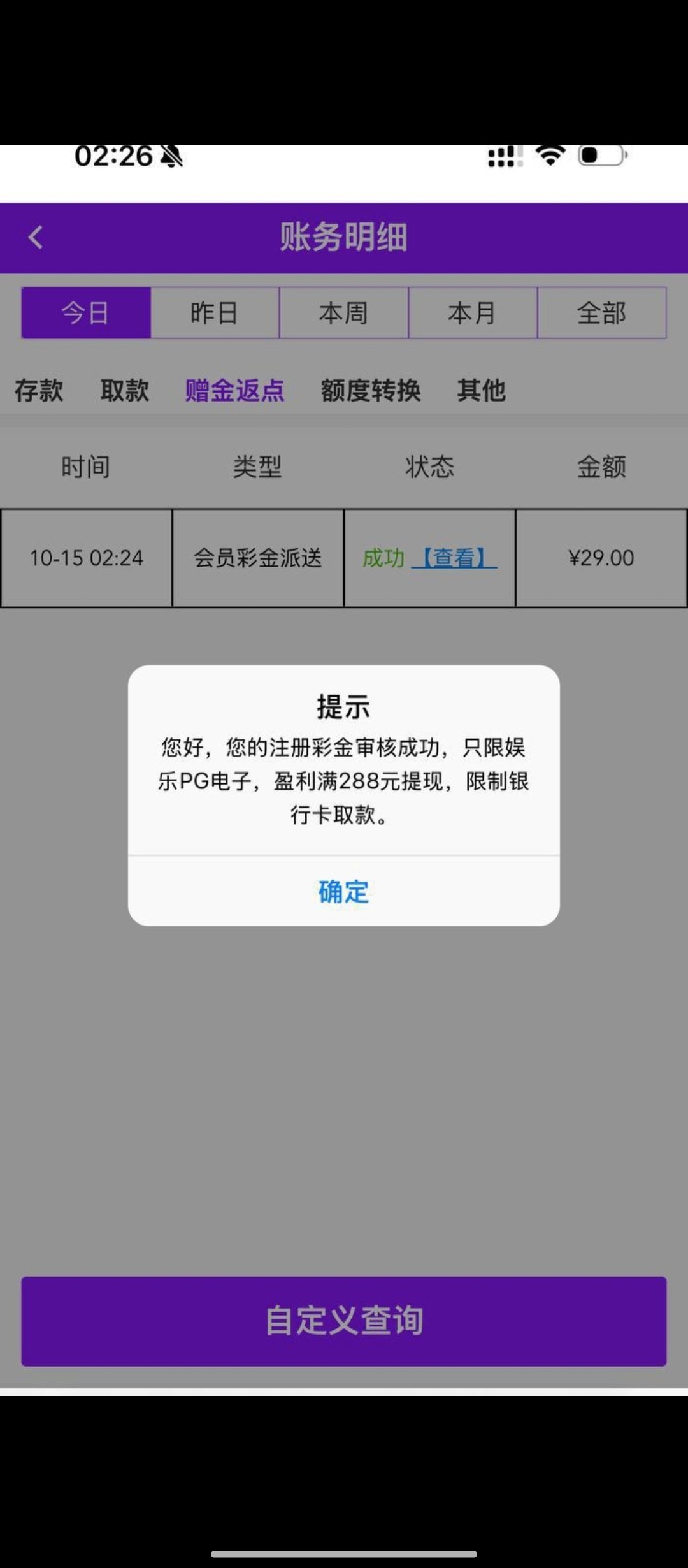Open the 额度转换 category
This screenshot has height=1568, width=688.
[371, 390]
